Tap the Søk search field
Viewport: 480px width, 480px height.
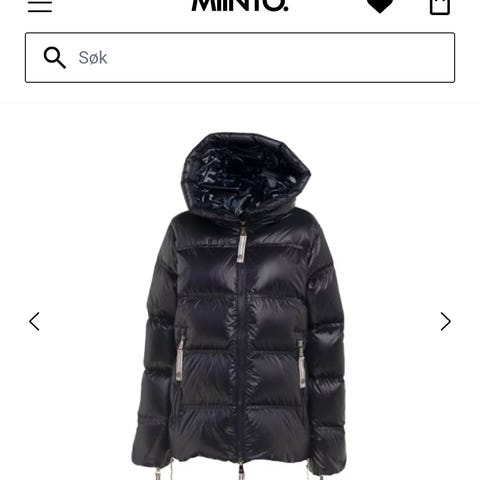[240, 57]
